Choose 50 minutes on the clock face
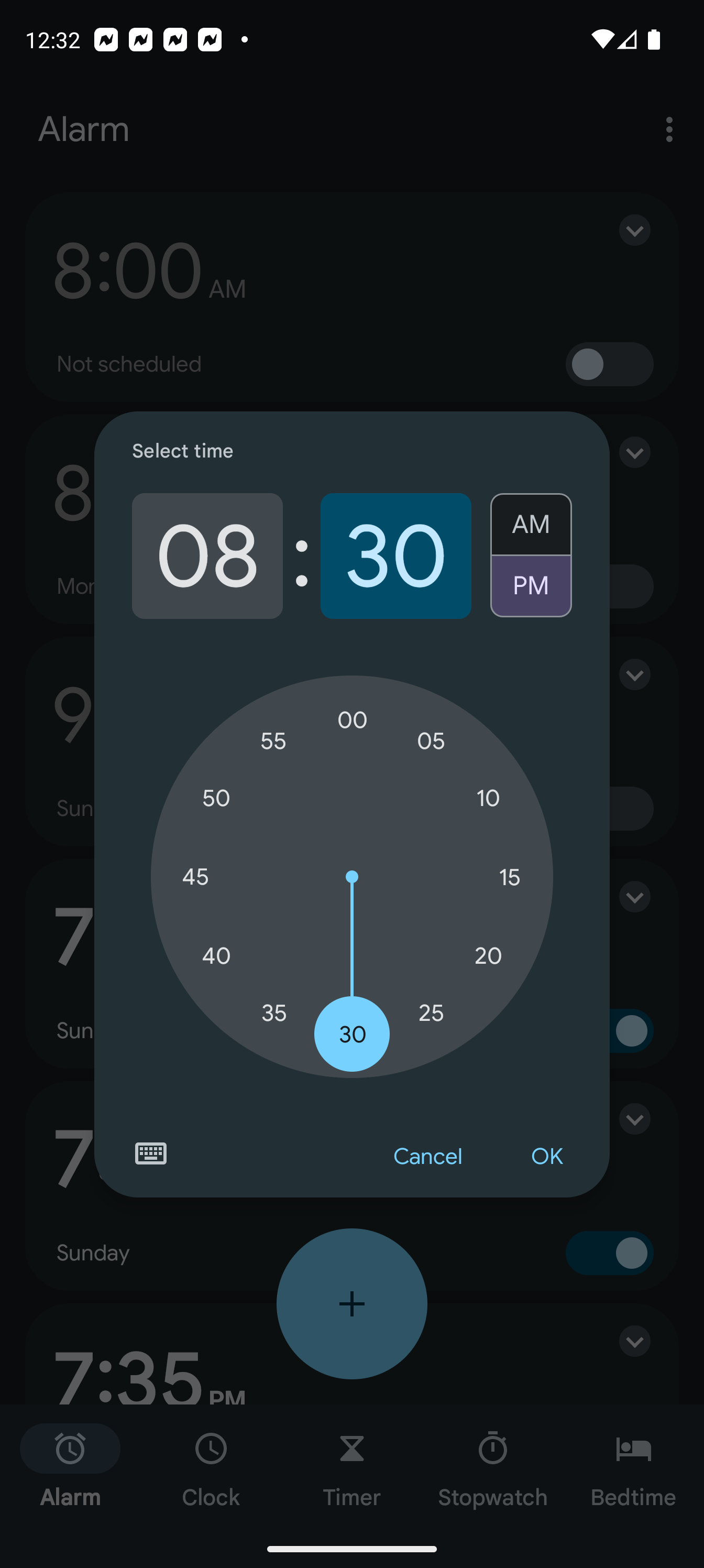 (x=216, y=798)
